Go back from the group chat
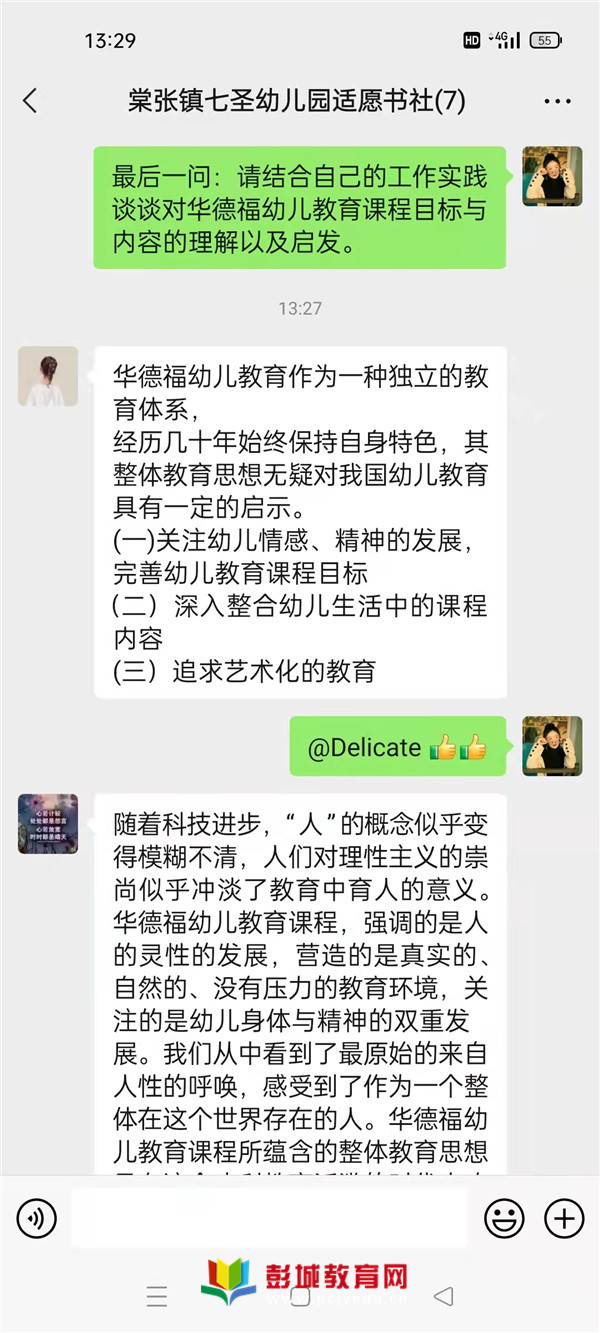The image size is (600, 1333). coord(30,101)
